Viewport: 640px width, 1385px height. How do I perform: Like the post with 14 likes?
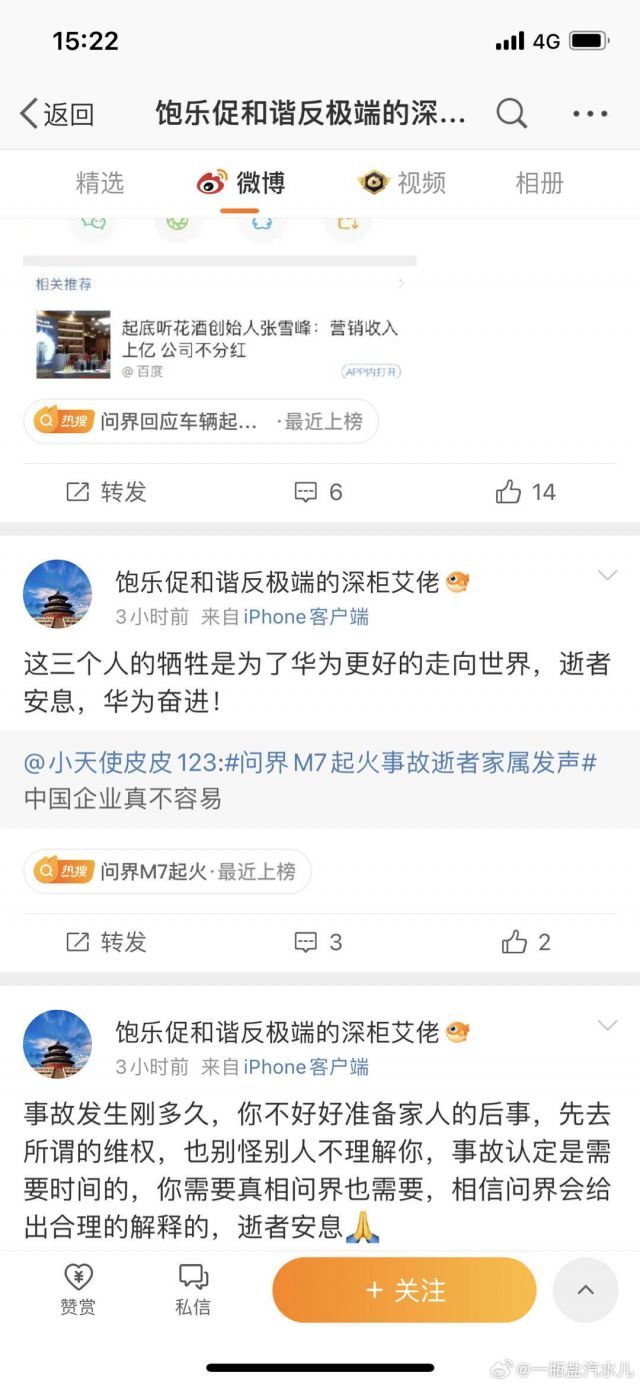click(526, 492)
